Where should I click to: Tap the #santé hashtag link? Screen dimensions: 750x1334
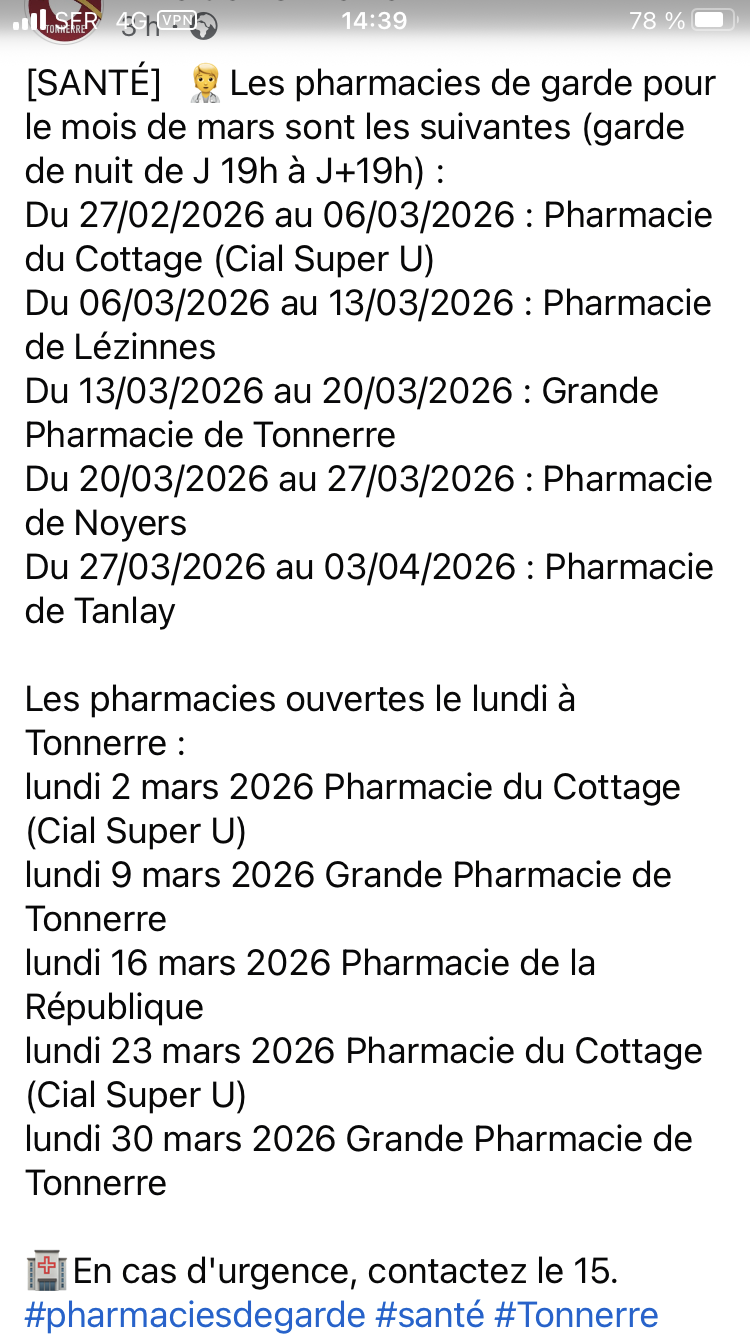pyautogui.click(x=430, y=1314)
